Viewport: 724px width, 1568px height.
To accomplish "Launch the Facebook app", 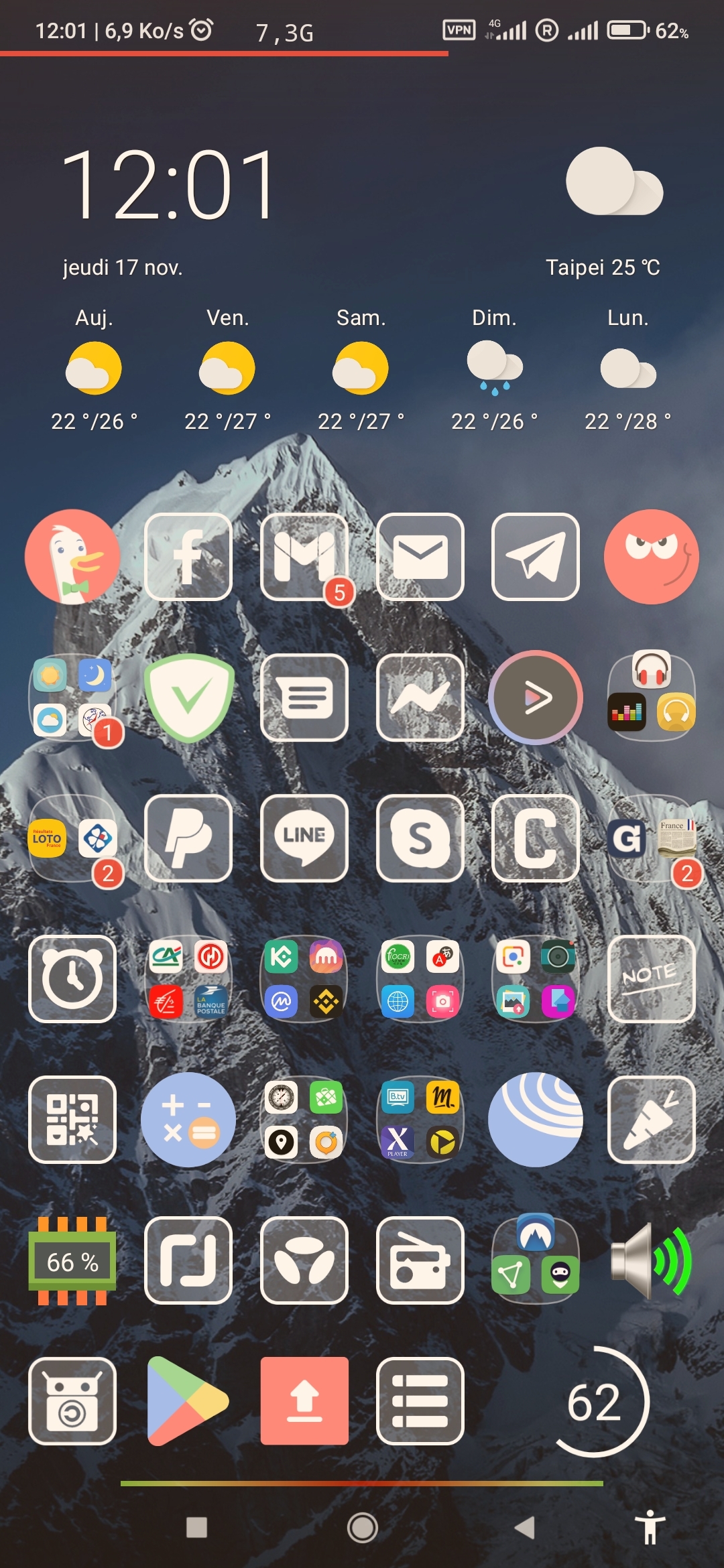I will click(x=188, y=556).
